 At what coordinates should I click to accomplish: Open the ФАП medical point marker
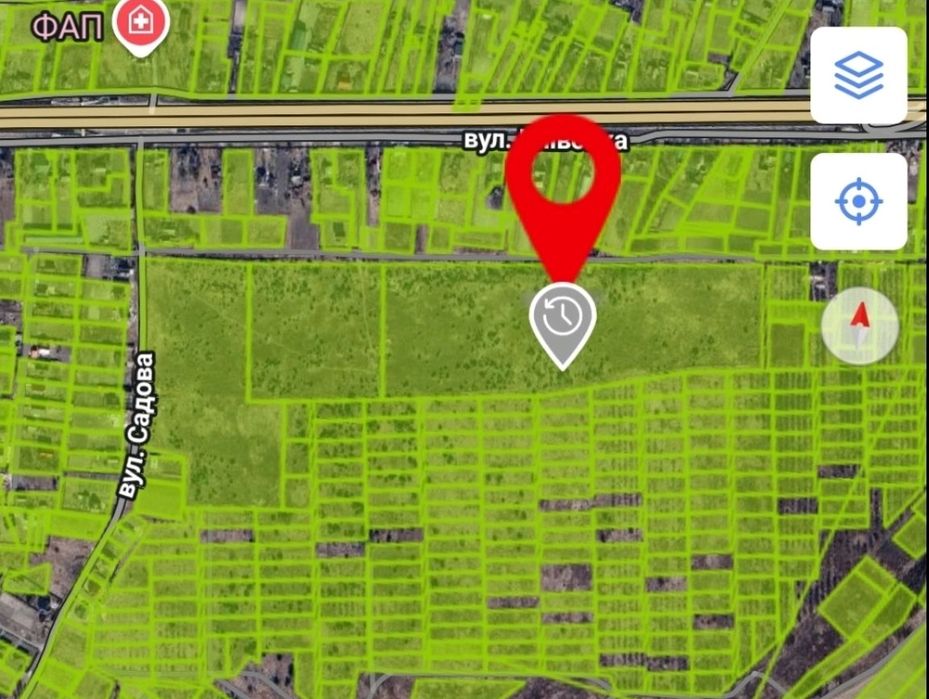[141, 25]
